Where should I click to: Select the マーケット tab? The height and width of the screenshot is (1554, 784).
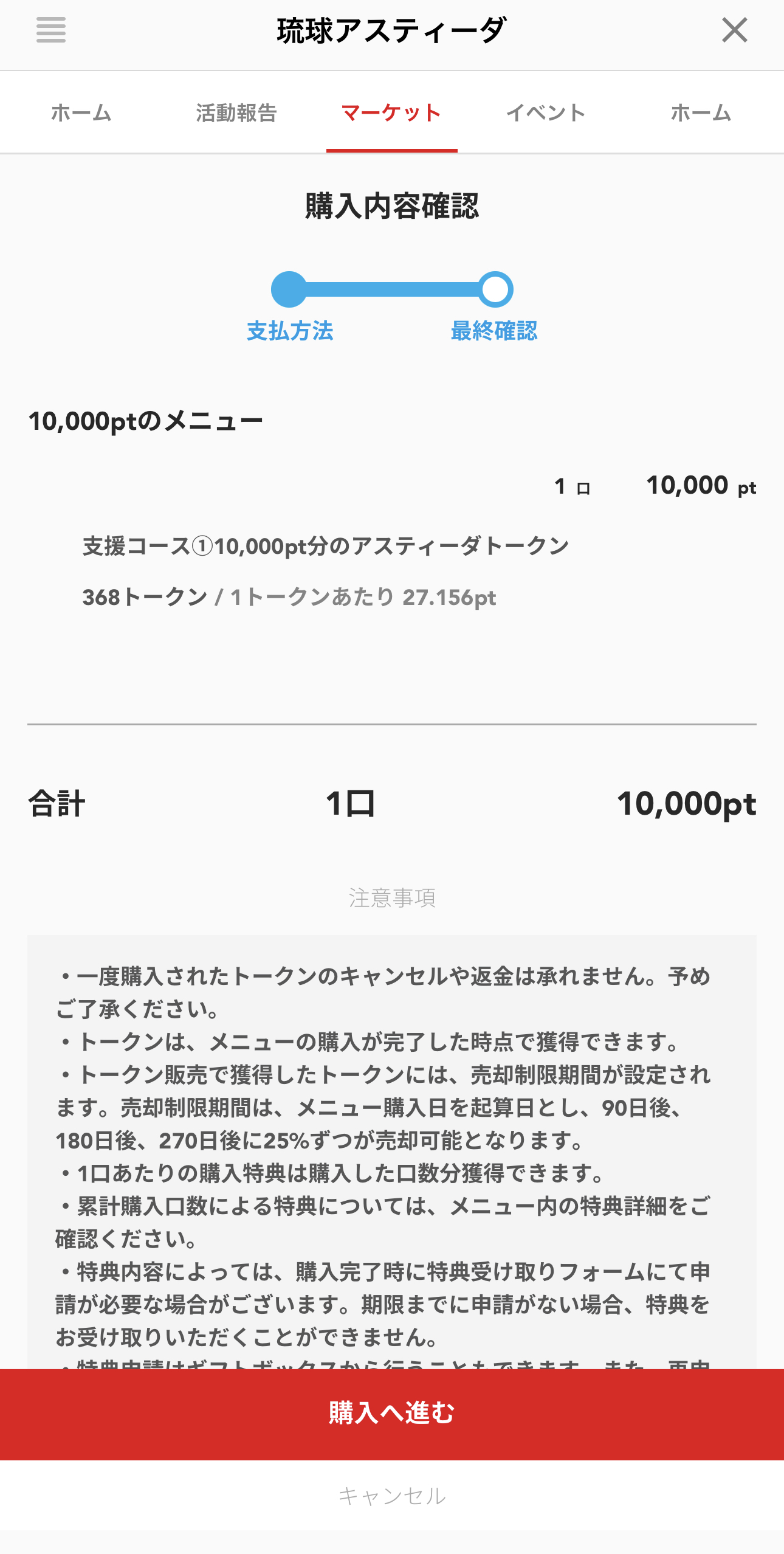point(391,112)
